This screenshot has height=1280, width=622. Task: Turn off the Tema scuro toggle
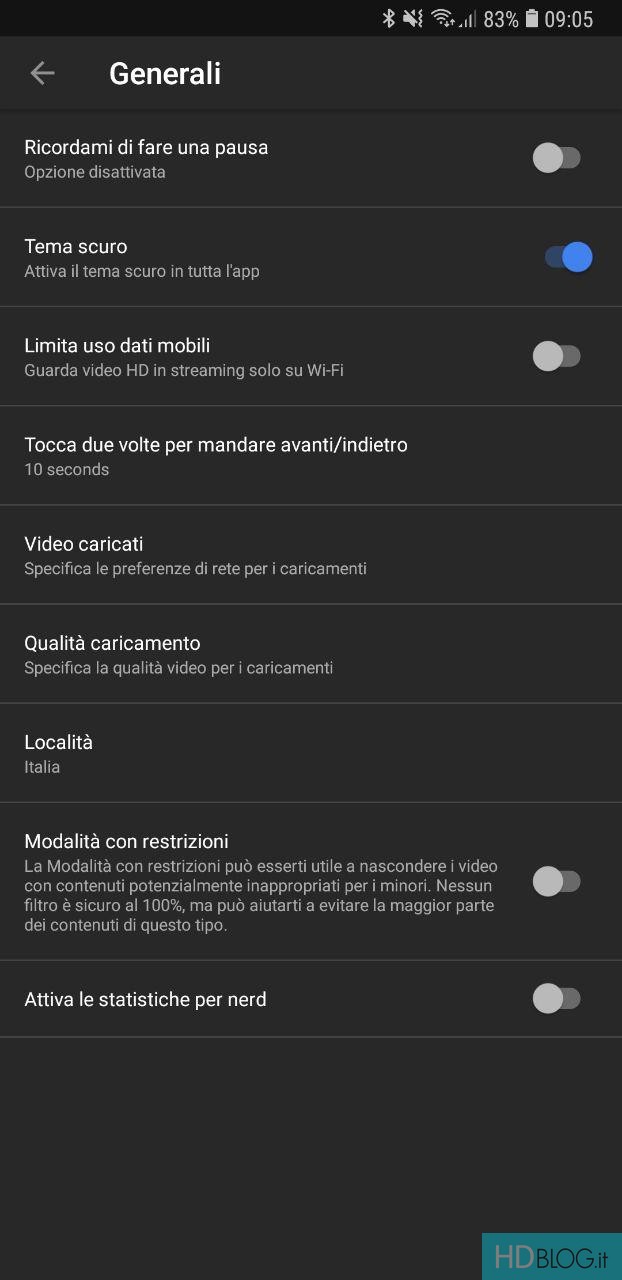(568, 257)
